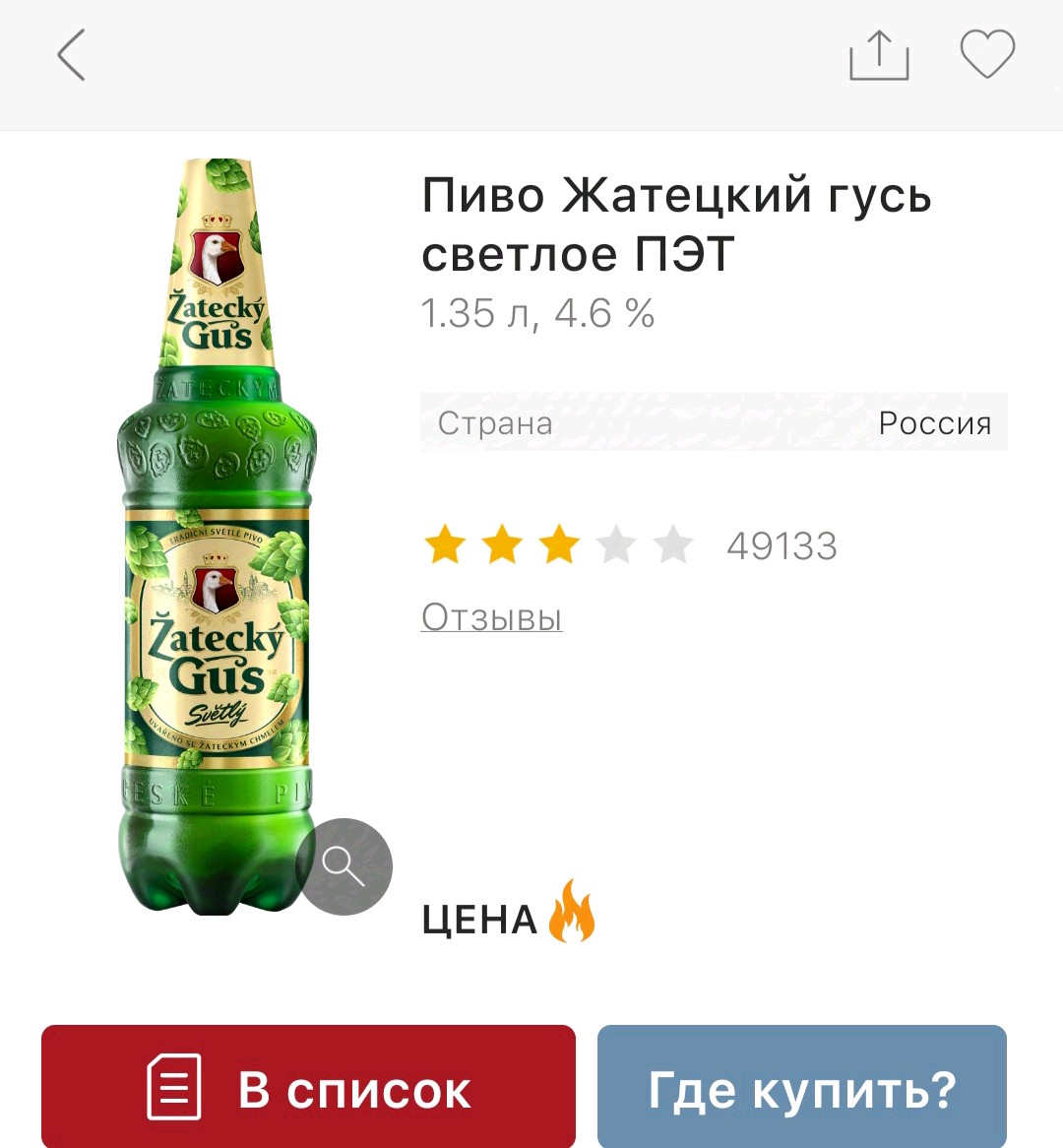Add product with В список button
The height and width of the screenshot is (1148, 1063).
tap(308, 1087)
